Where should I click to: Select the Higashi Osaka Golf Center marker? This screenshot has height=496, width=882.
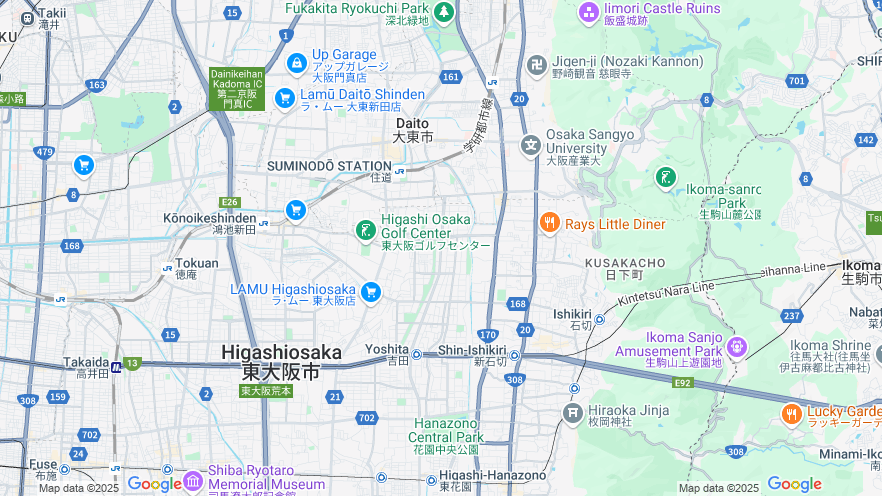click(365, 231)
